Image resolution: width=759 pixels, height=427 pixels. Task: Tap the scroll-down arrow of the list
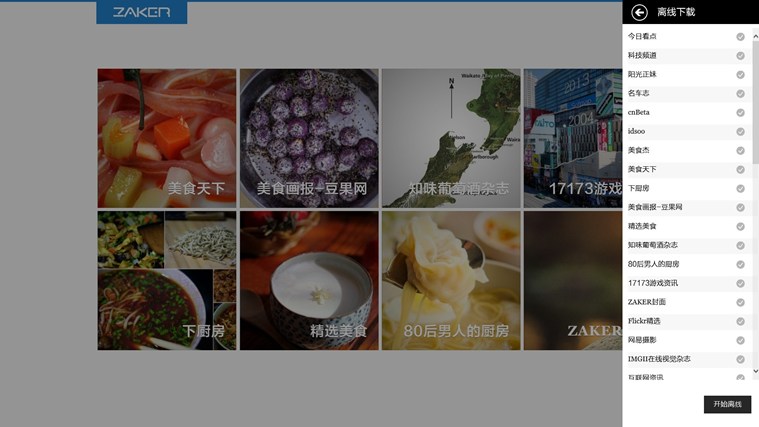[755, 376]
